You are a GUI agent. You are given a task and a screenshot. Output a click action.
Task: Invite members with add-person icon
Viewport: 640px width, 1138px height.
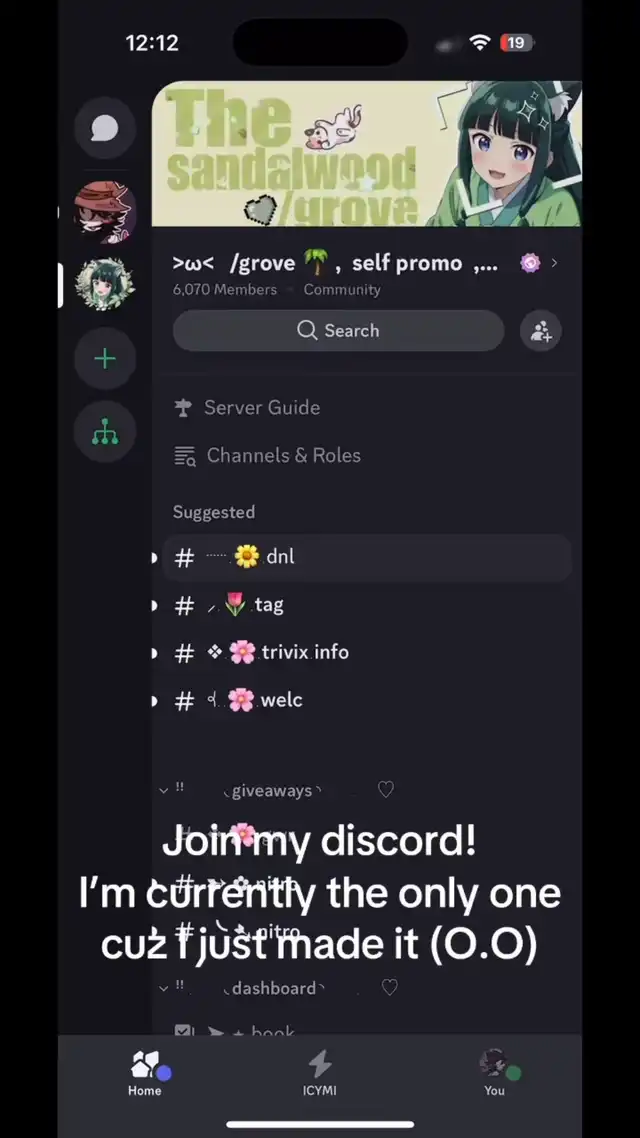541,331
